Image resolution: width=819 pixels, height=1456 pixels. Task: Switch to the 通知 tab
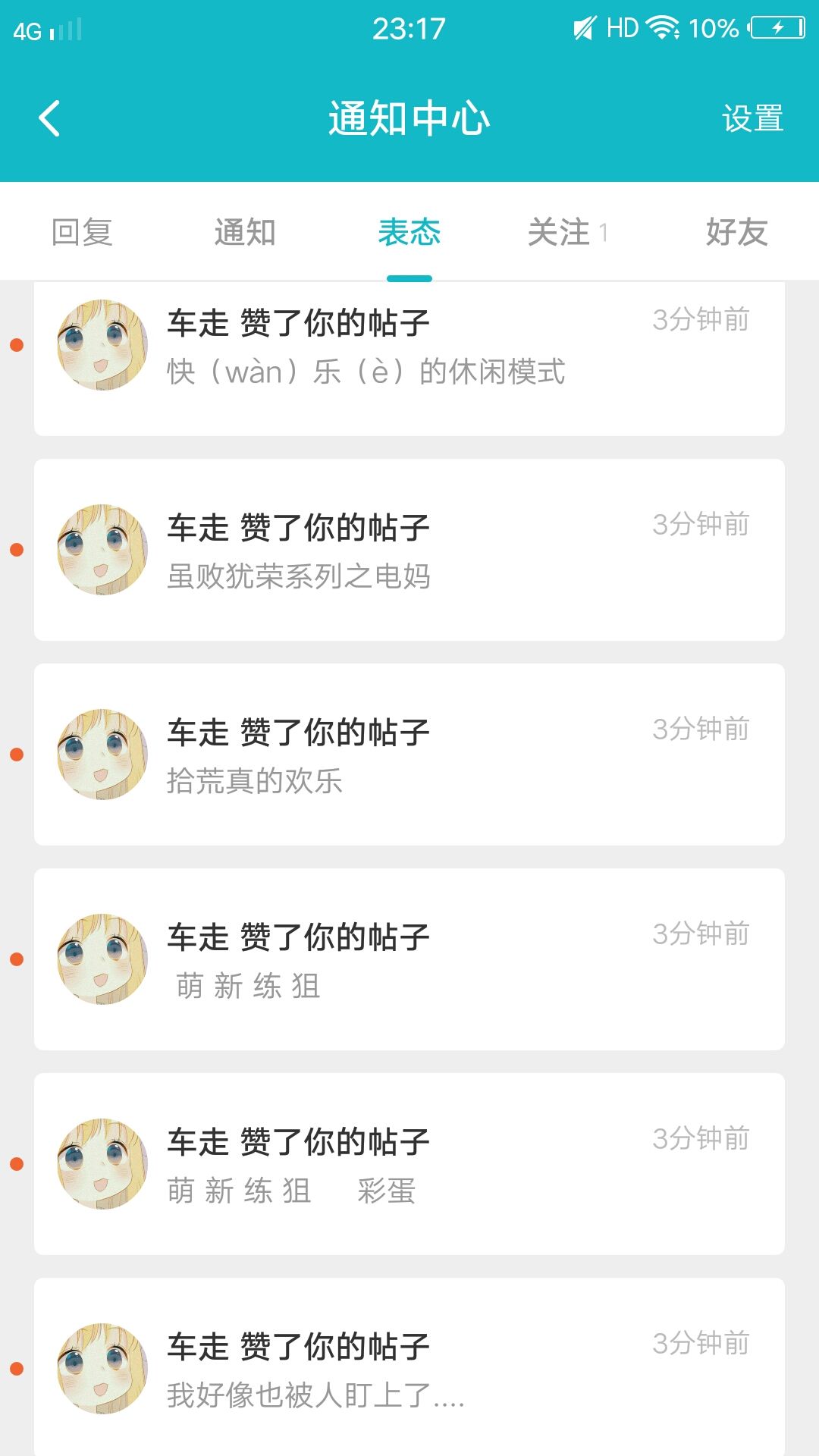tap(245, 232)
